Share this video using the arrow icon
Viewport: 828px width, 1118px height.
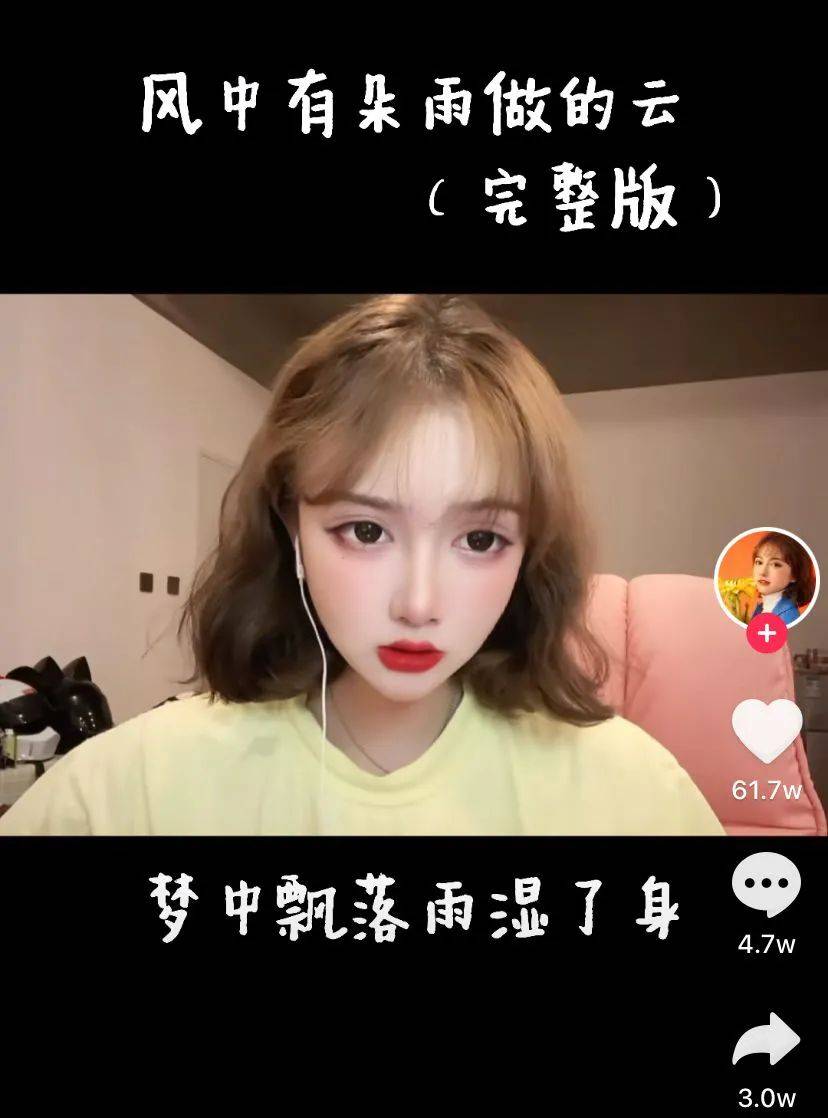point(766,1042)
